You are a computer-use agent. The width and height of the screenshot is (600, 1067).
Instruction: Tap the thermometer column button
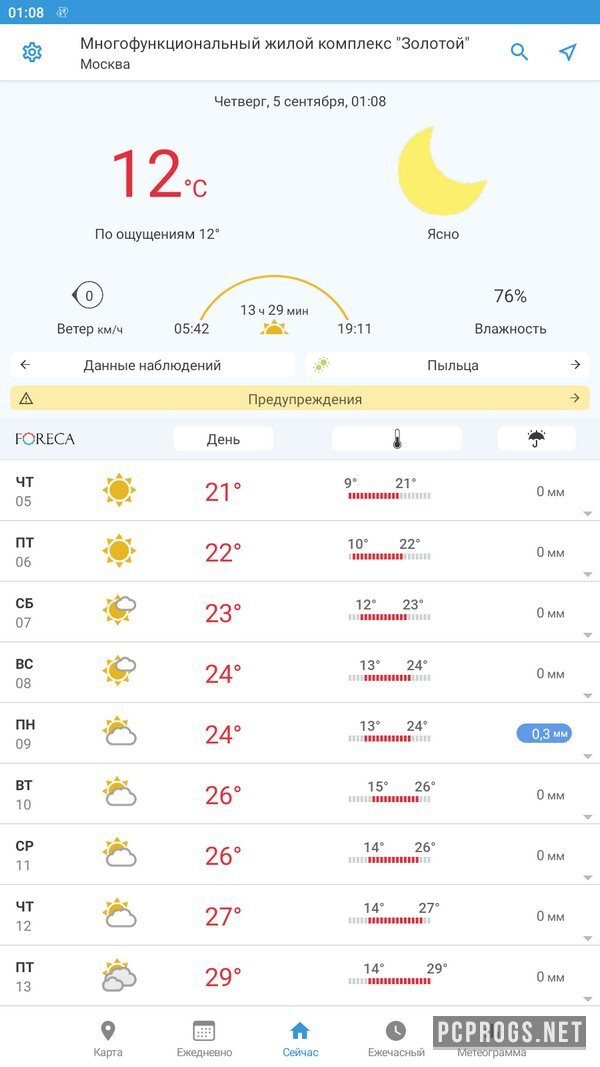[397, 439]
